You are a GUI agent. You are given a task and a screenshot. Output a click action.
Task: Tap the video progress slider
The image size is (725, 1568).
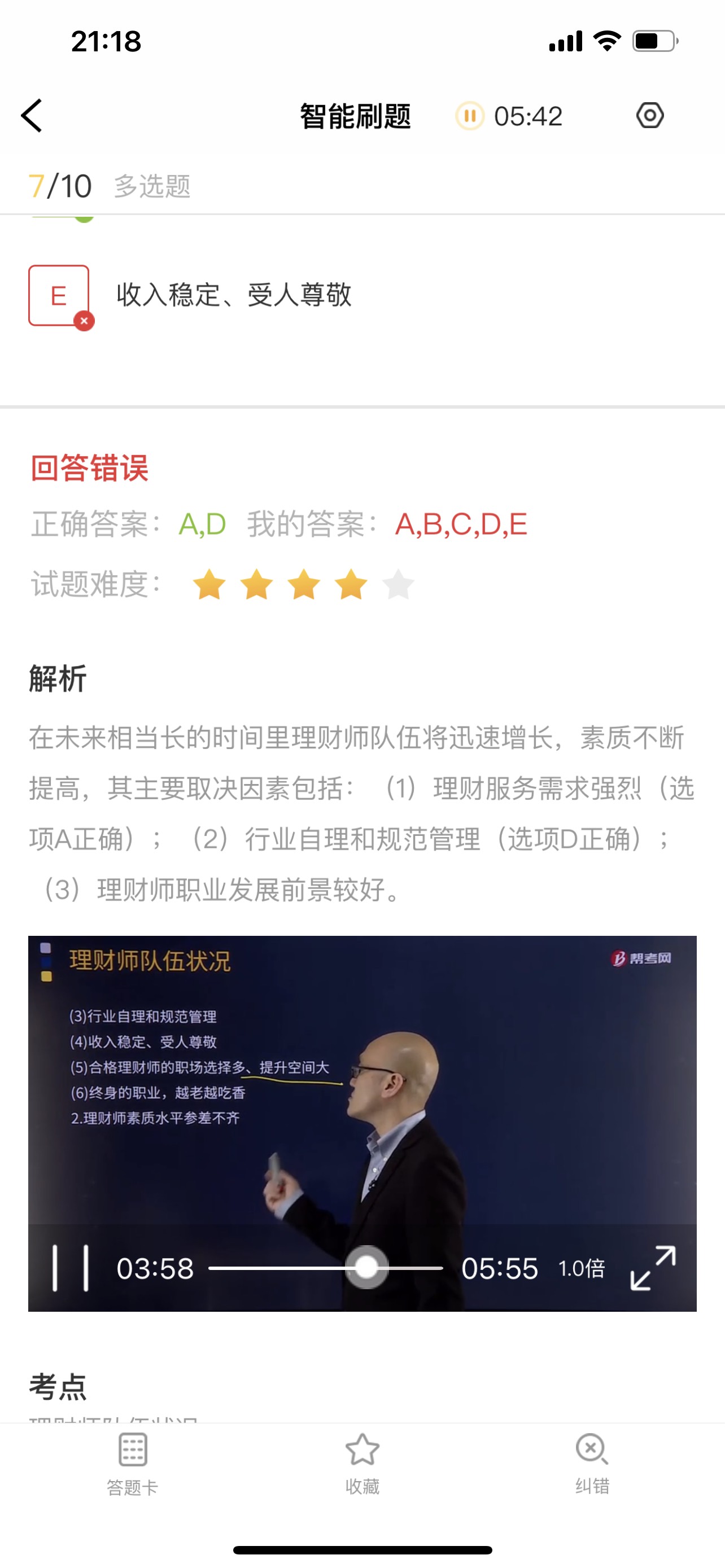click(366, 1268)
